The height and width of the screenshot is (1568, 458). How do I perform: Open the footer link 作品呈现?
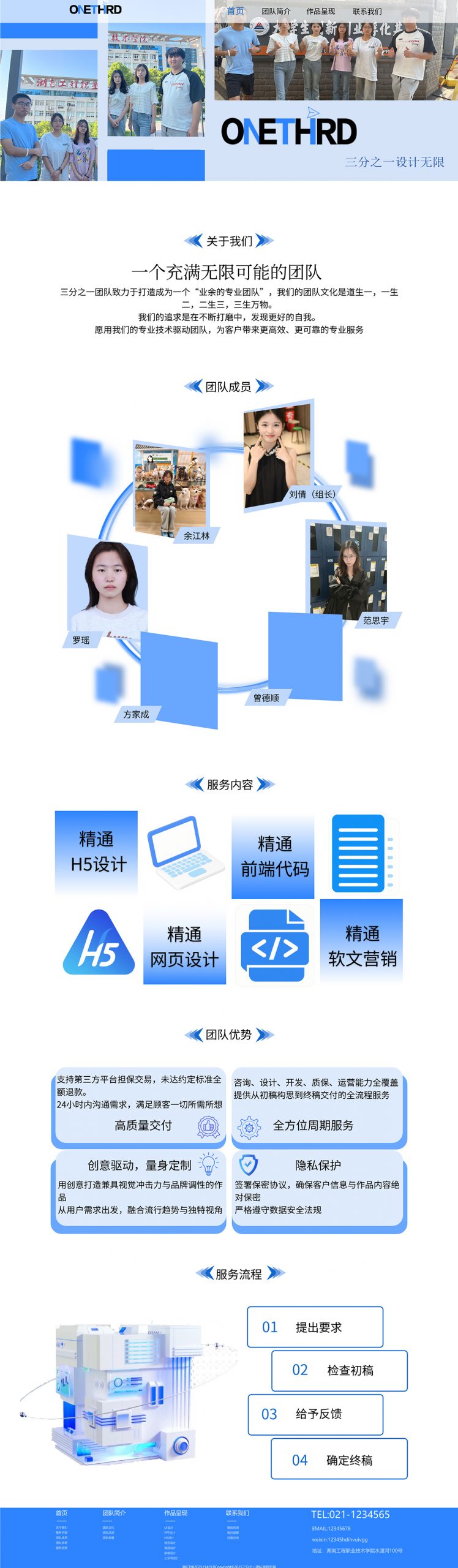(x=176, y=1513)
